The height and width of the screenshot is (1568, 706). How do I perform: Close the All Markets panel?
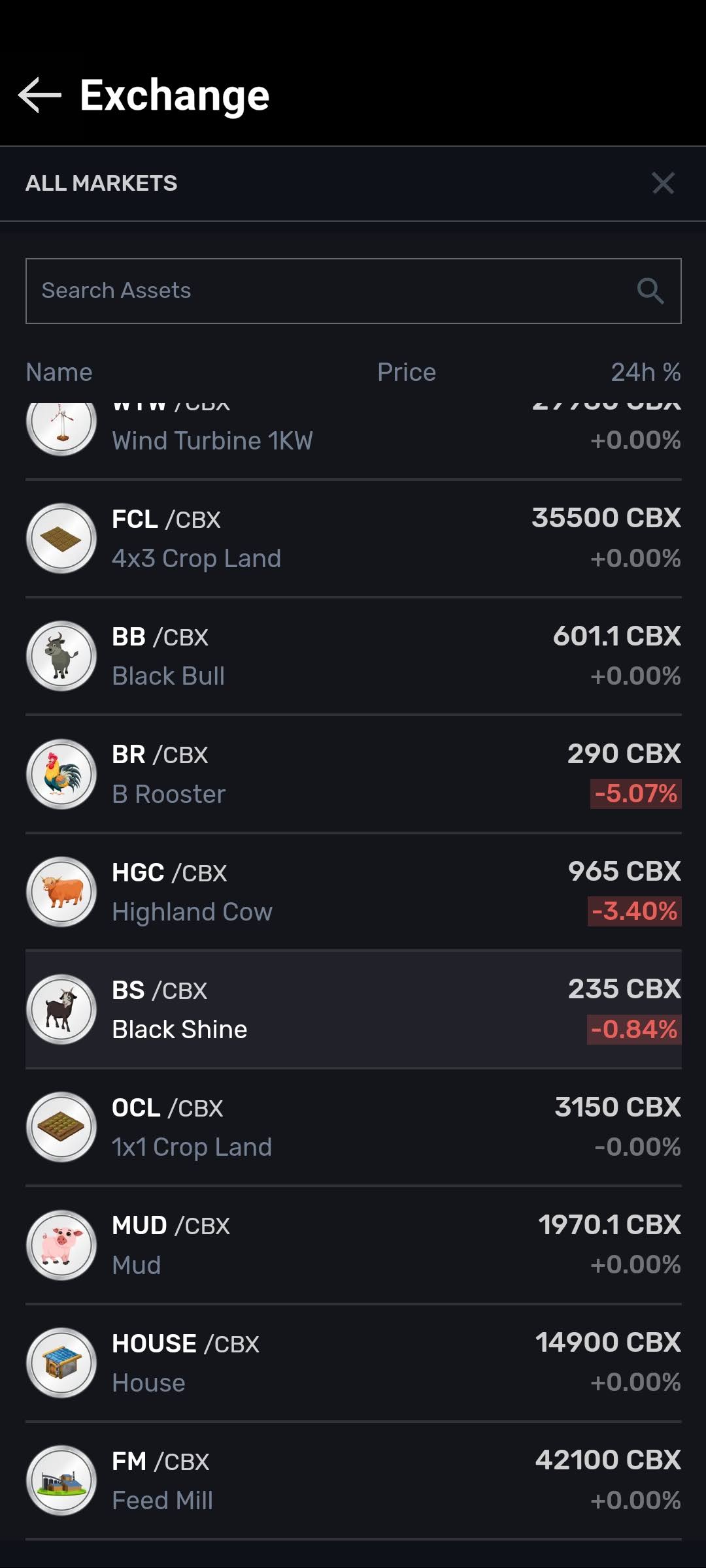[663, 184]
